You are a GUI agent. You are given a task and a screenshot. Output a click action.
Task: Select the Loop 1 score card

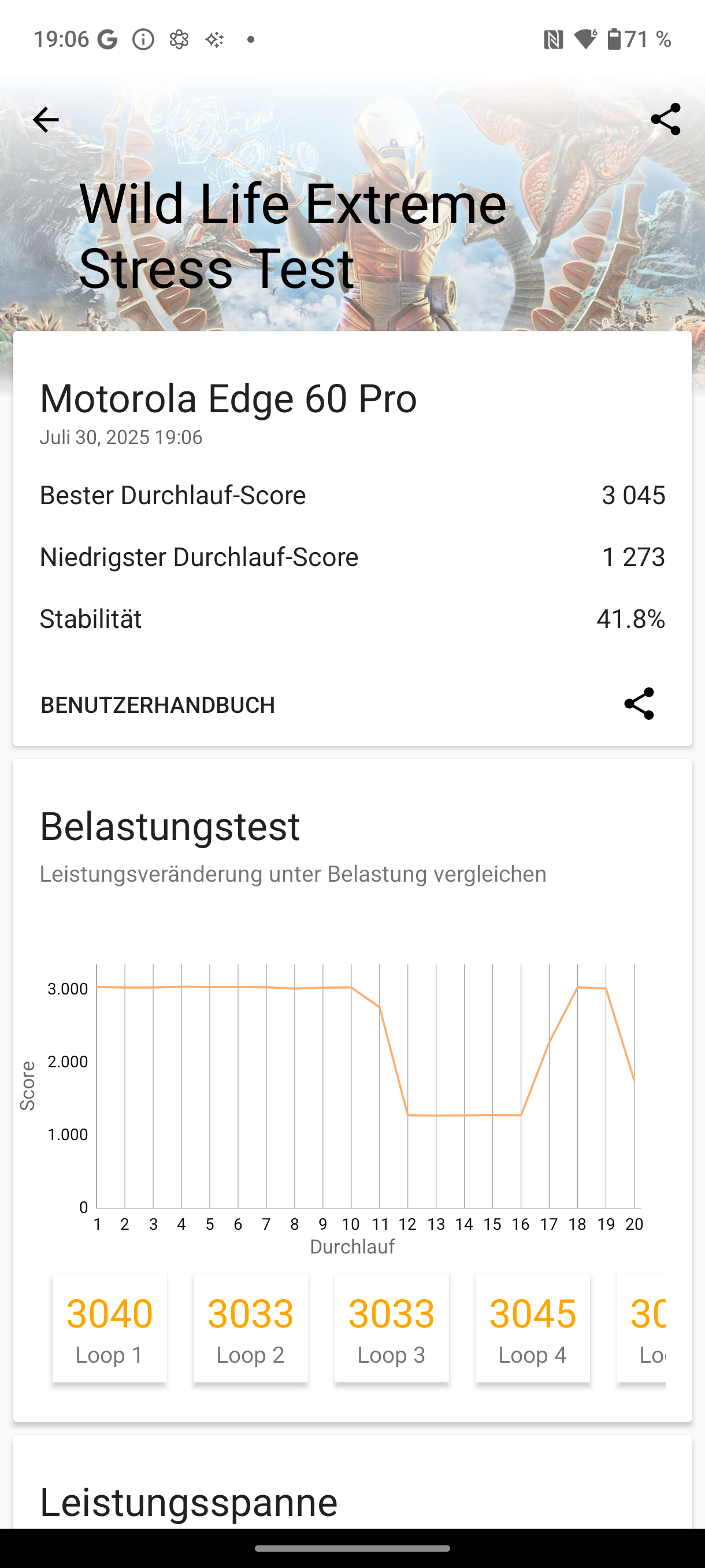click(x=109, y=1328)
